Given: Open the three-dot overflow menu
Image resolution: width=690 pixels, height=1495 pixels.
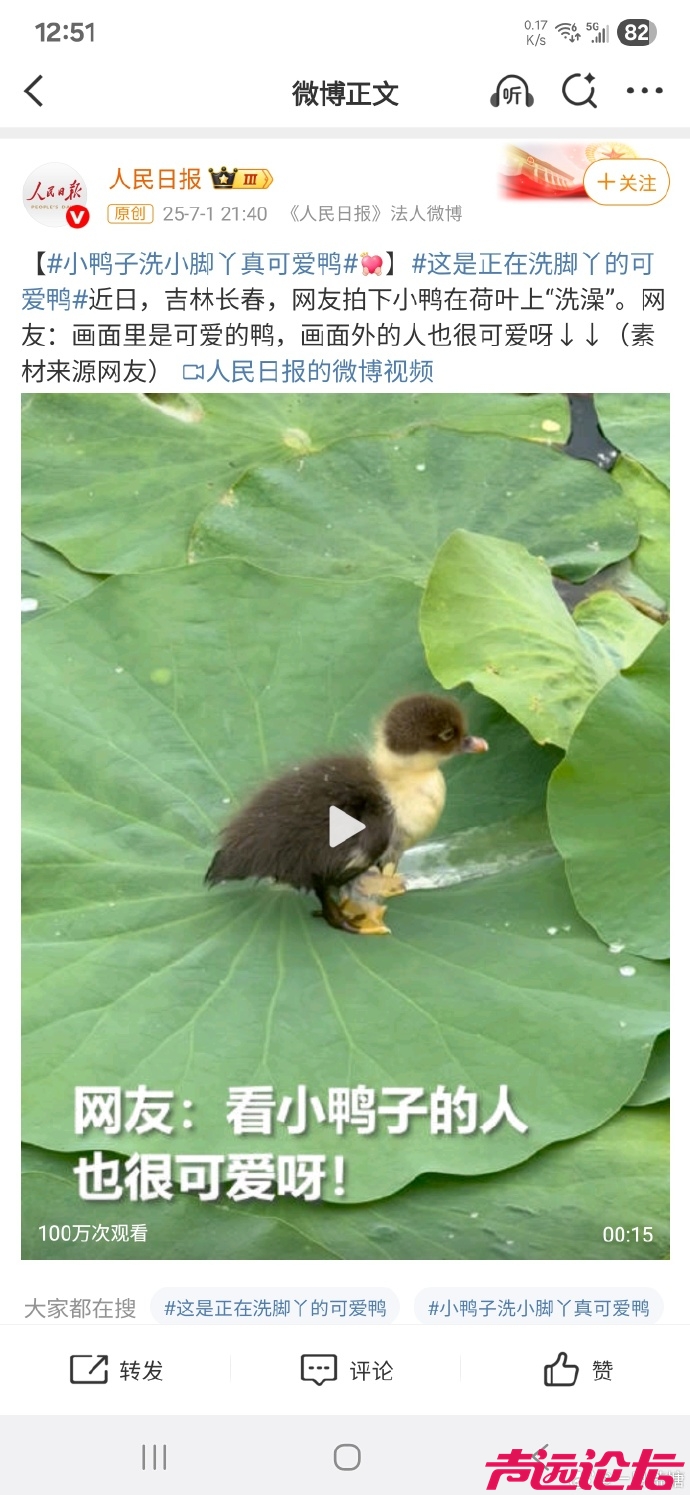Looking at the screenshot, I should [644, 92].
